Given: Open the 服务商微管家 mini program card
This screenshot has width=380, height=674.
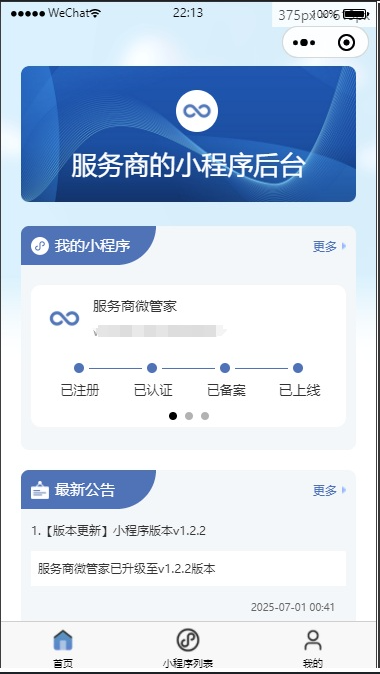Looking at the screenshot, I should pyautogui.click(x=188, y=355).
